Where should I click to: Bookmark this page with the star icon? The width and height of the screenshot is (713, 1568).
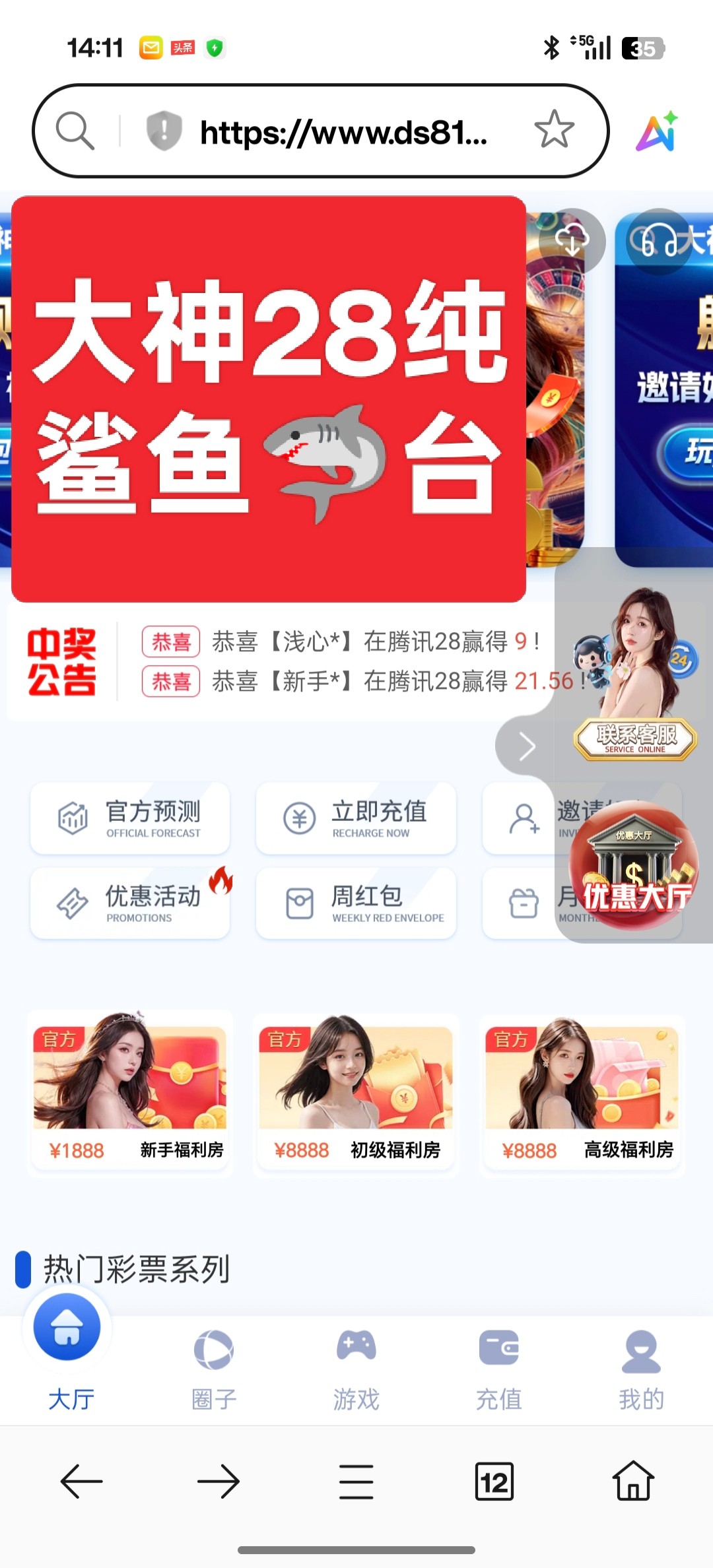click(554, 129)
